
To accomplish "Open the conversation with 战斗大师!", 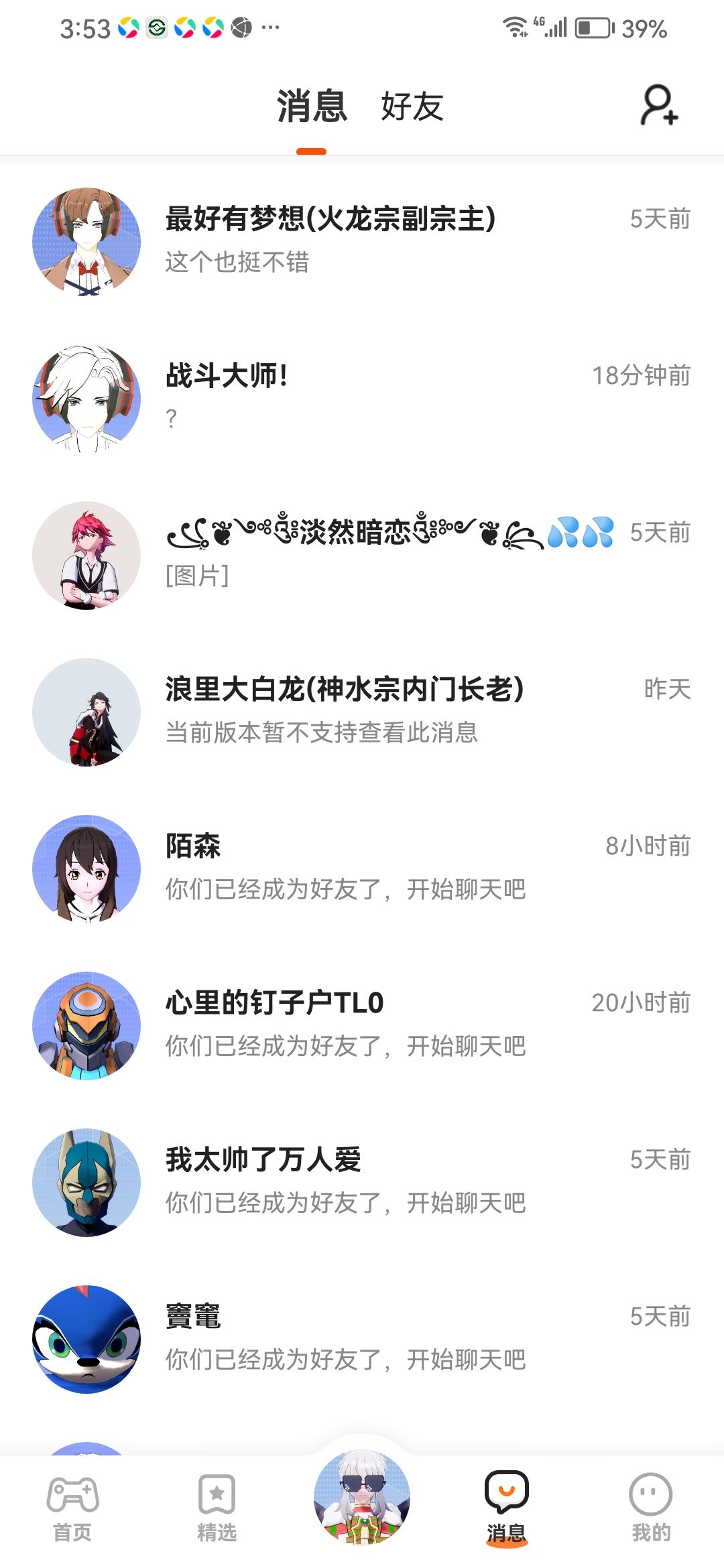I will 362,397.
